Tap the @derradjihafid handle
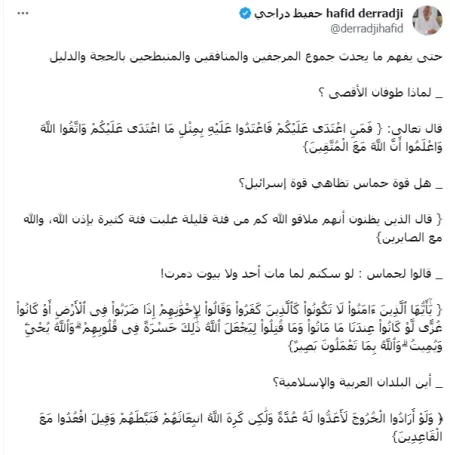 (x=367, y=28)
